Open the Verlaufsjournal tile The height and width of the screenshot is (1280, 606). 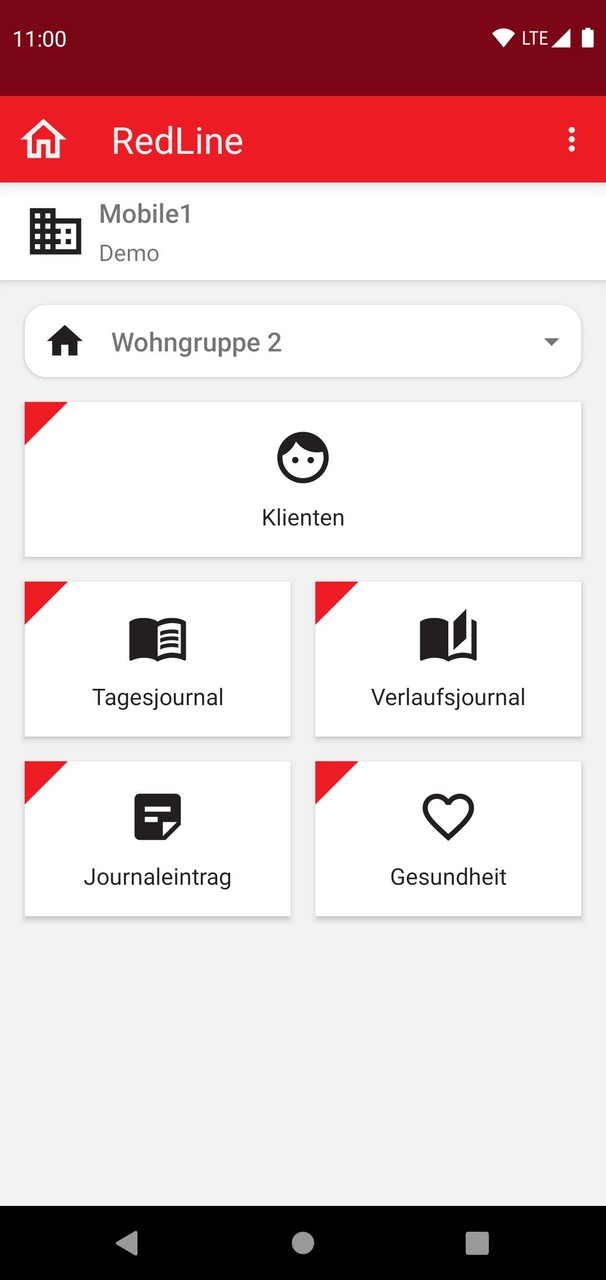[448, 659]
